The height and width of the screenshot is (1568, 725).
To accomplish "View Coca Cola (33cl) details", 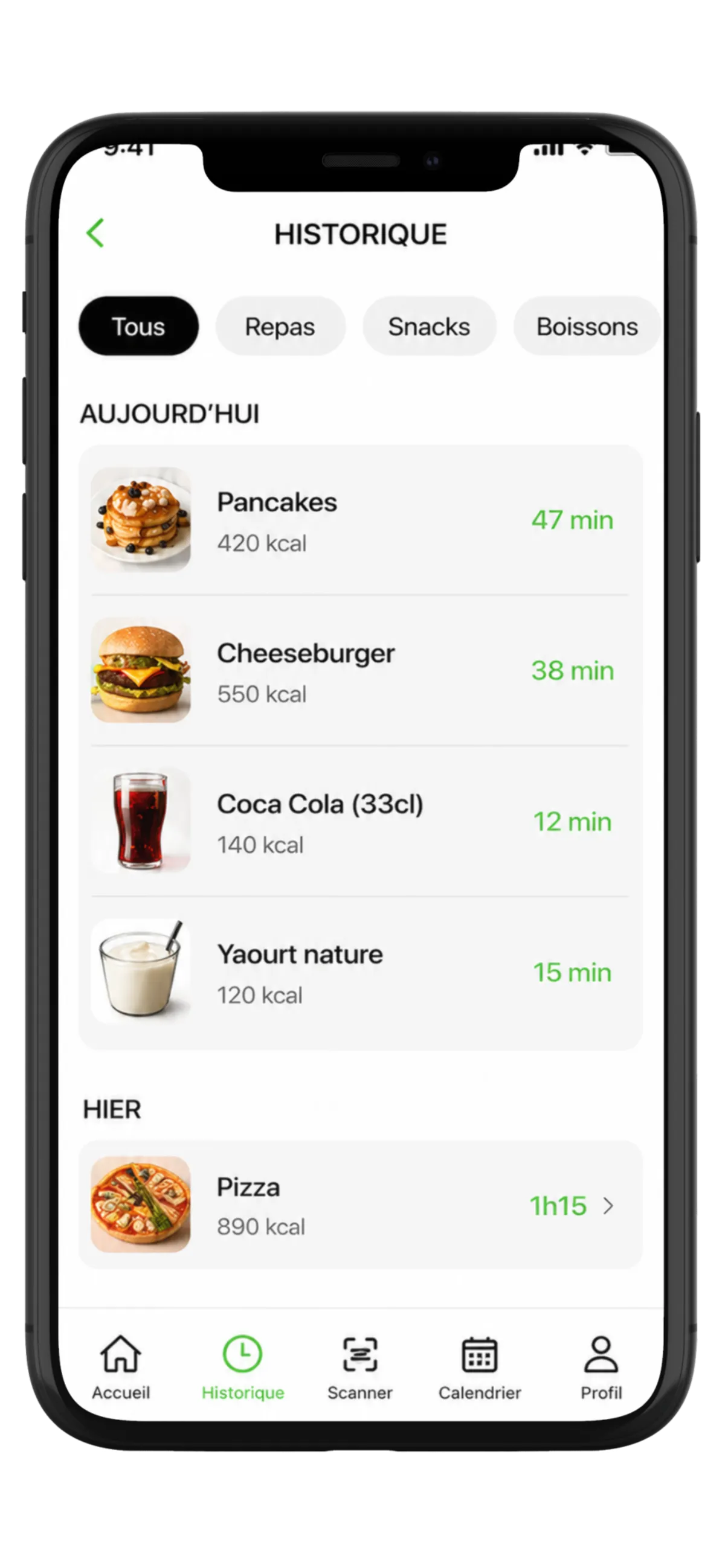I will (x=361, y=821).
